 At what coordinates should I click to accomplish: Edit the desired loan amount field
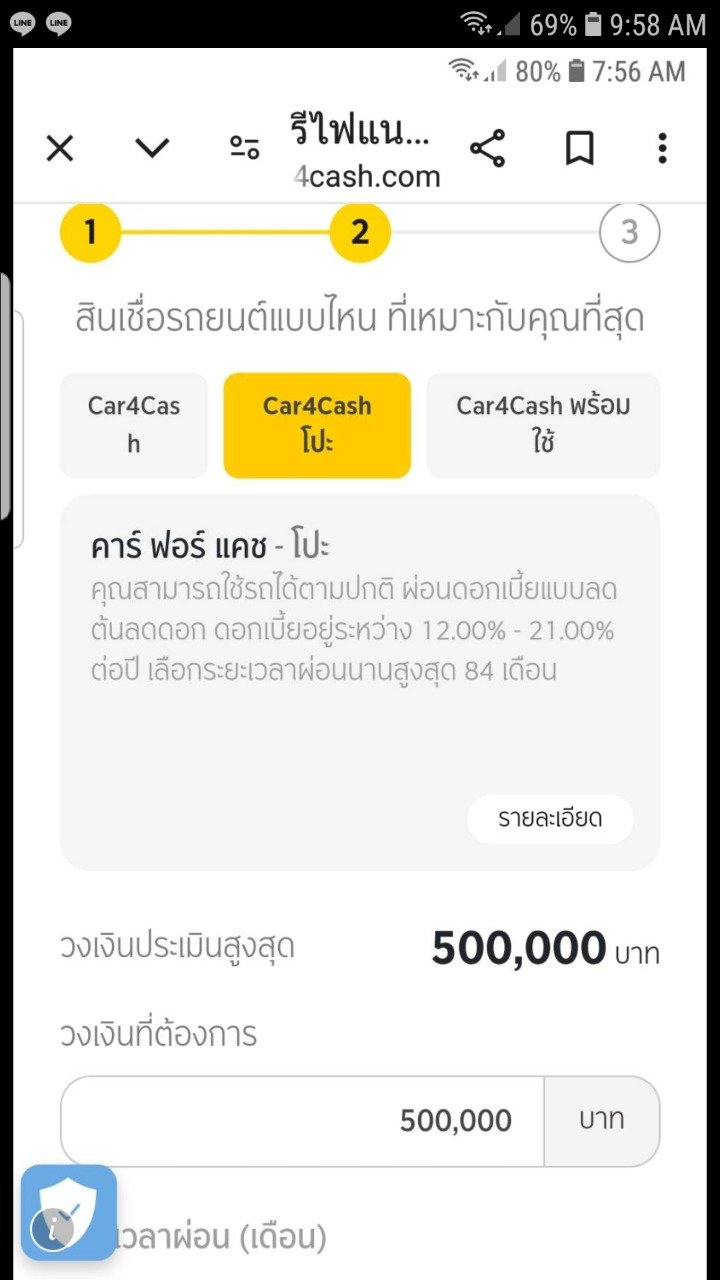coord(302,1121)
